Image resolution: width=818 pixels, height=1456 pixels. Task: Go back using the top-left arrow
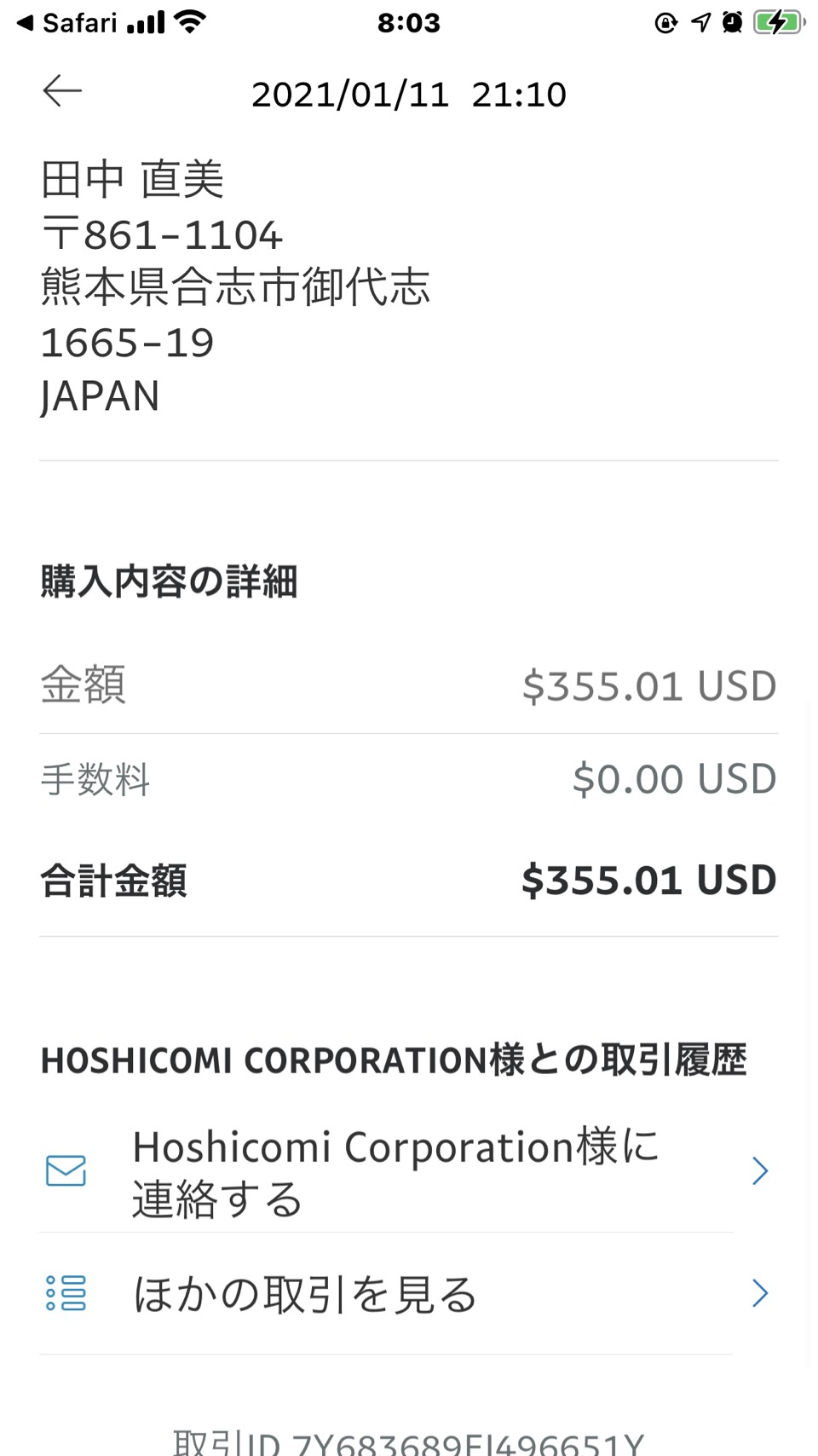point(62,90)
